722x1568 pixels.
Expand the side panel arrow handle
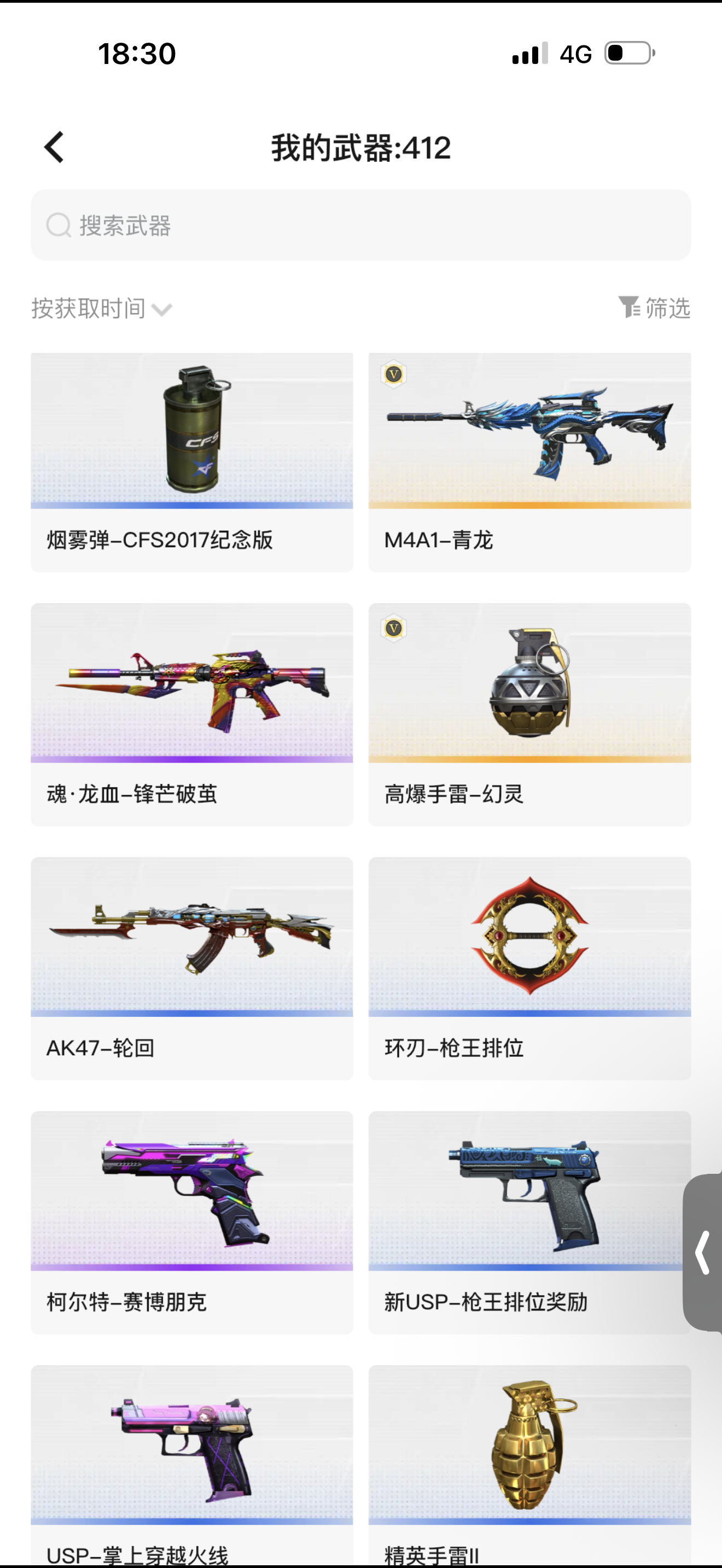point(703,1252)
